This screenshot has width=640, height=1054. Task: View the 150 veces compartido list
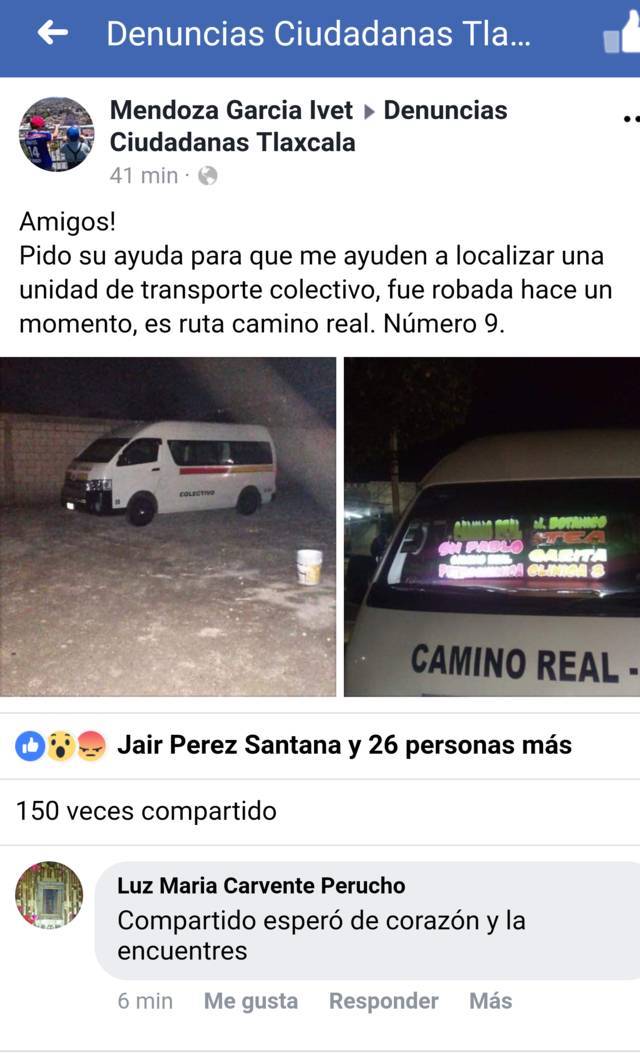point(146,810)
